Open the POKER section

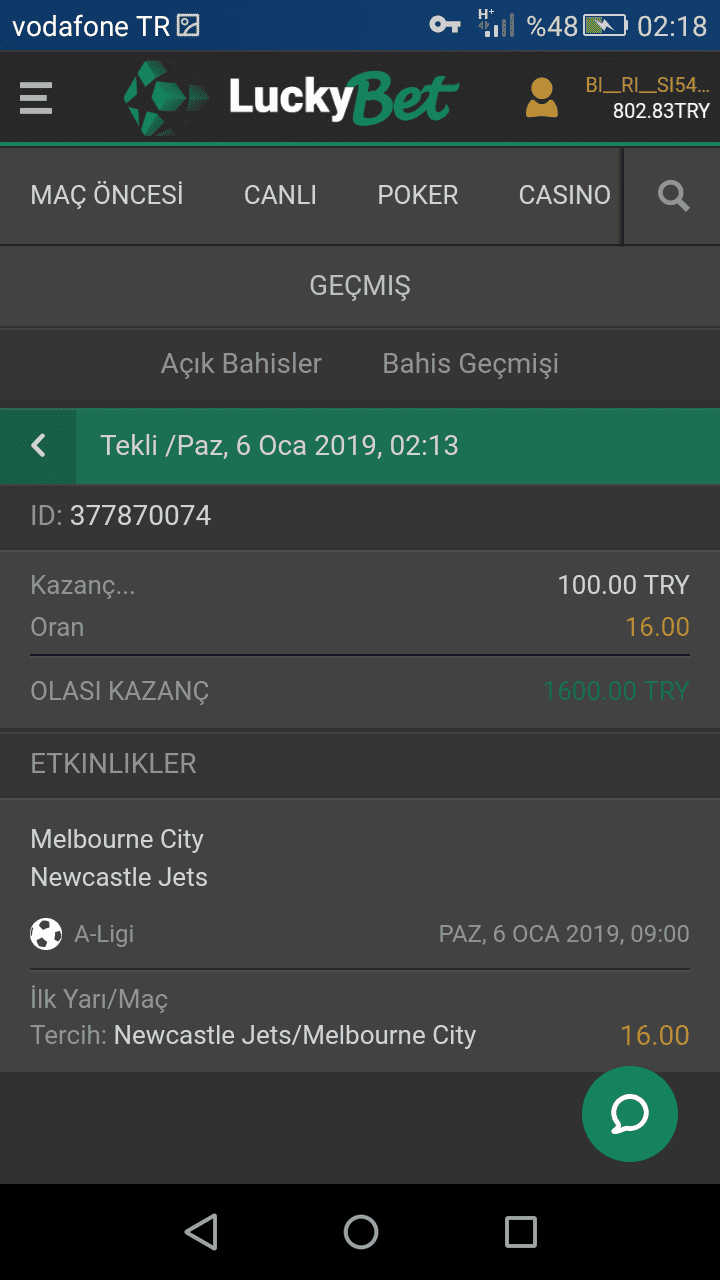(418, 195)
